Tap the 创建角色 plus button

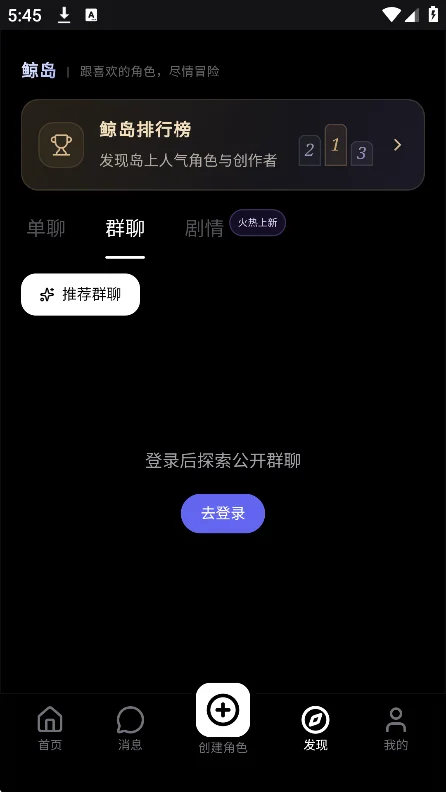point(223,710)
